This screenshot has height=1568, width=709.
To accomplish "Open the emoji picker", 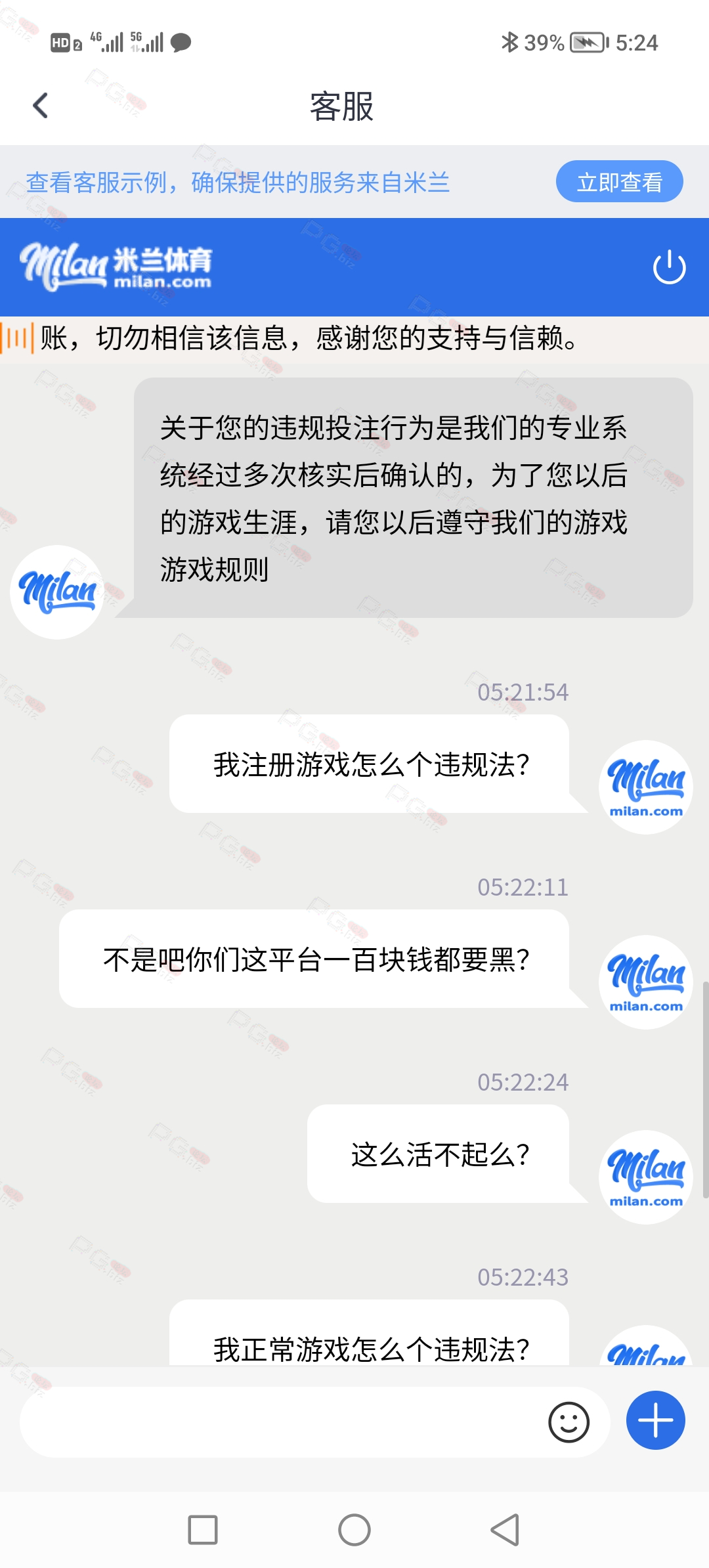I will (x=569, y=1422).
